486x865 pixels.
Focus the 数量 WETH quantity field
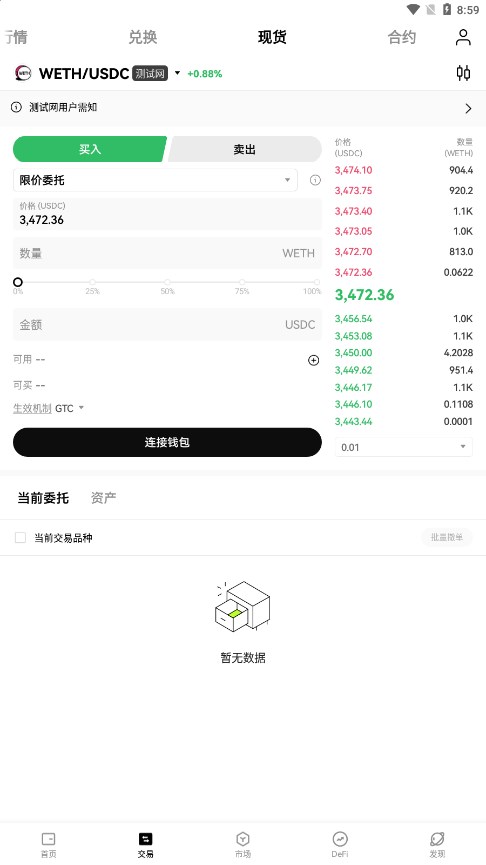pyautogui.click(x=167, y=253)
